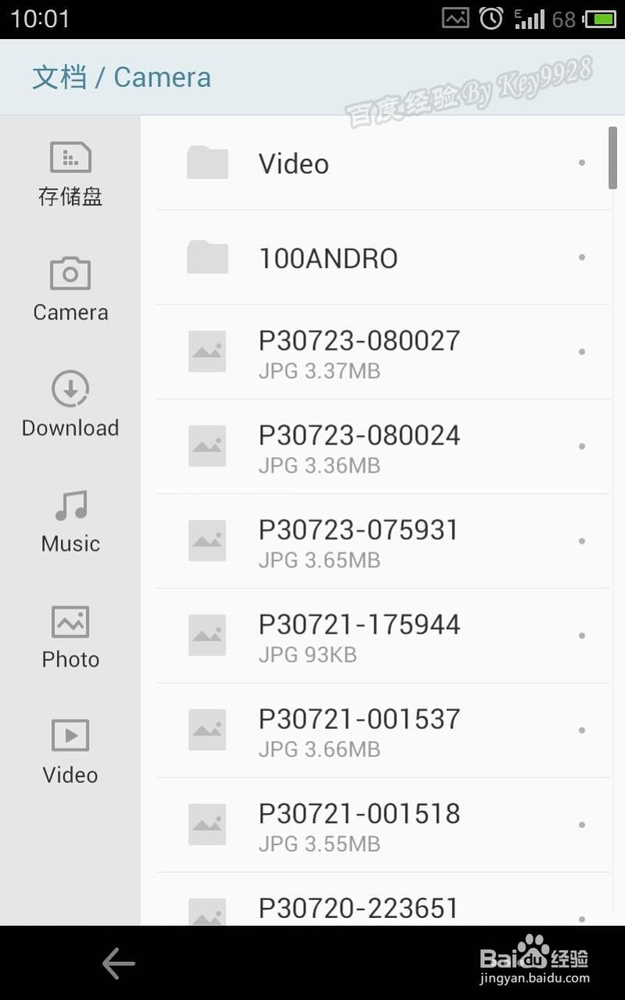Switch to the Music section
Image resolution: width=625 pixels, height=1000 pixels.
[70, 521]
